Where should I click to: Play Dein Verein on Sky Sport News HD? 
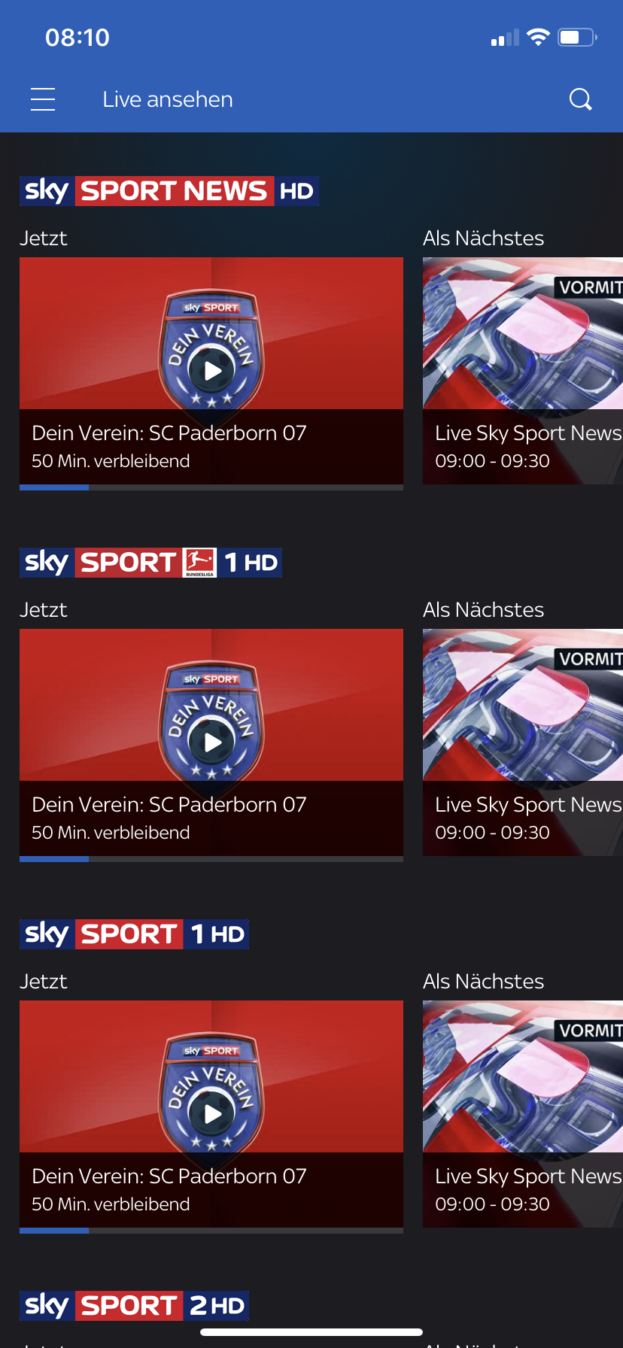212,371
